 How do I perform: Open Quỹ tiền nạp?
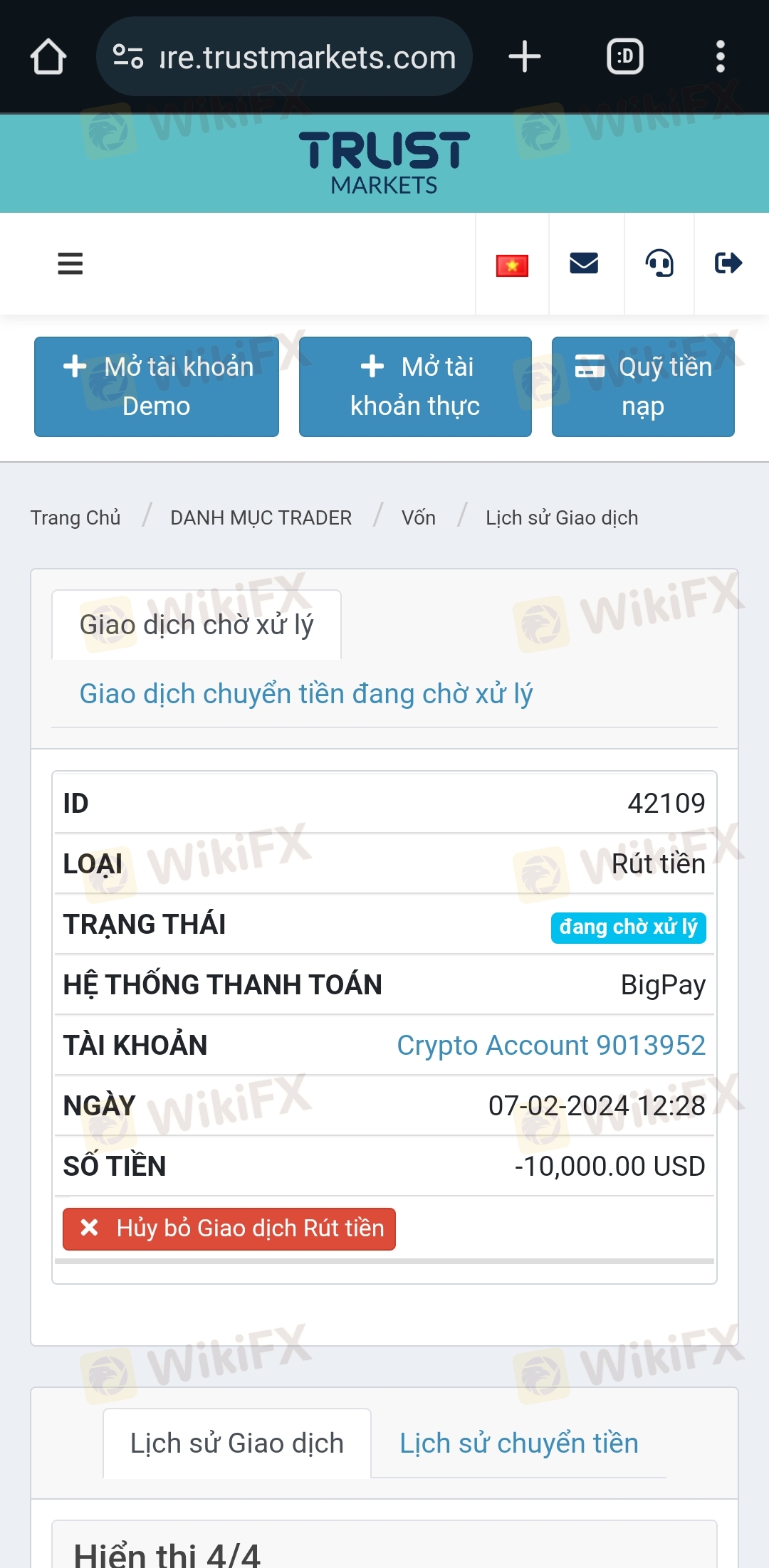[643, 386]
